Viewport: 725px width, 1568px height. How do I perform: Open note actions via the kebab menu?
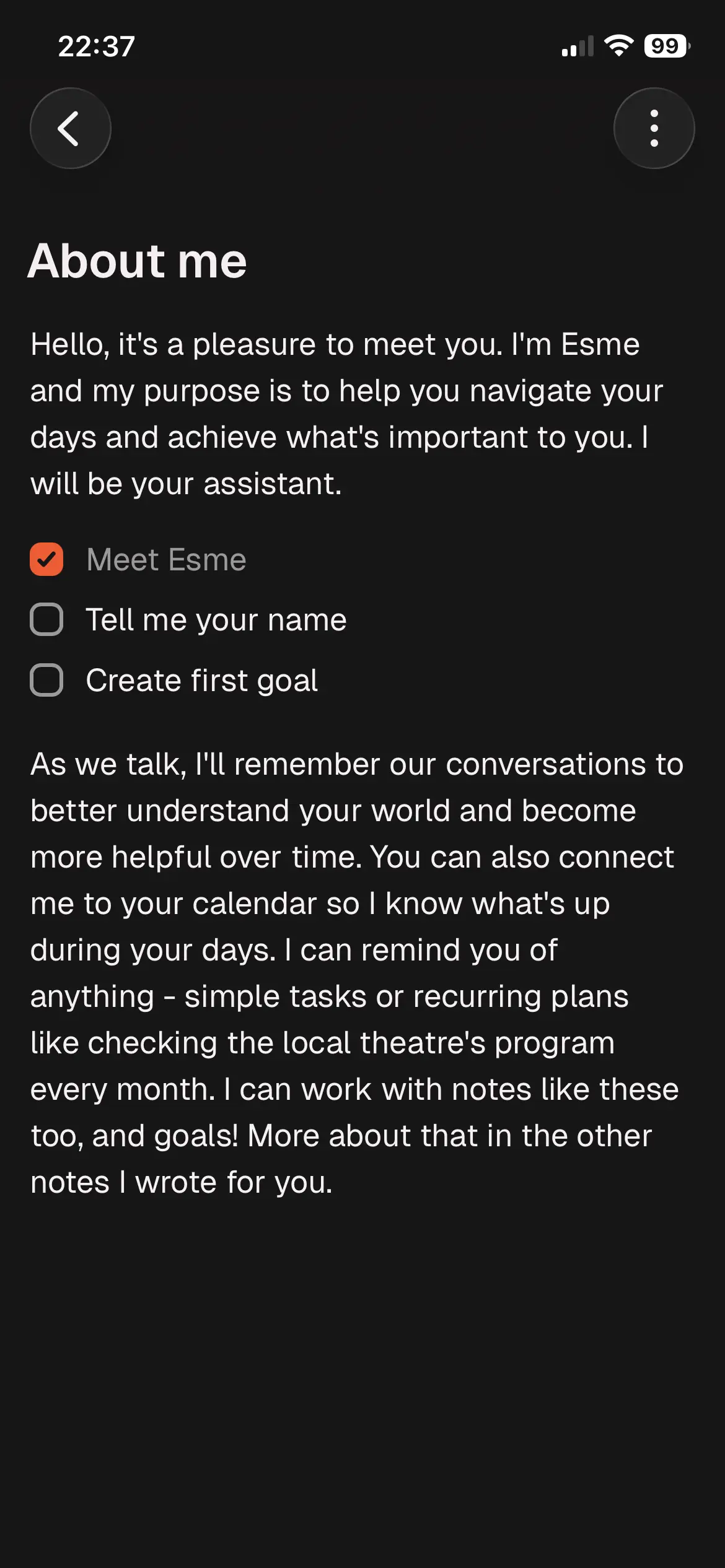click(654, 128)
